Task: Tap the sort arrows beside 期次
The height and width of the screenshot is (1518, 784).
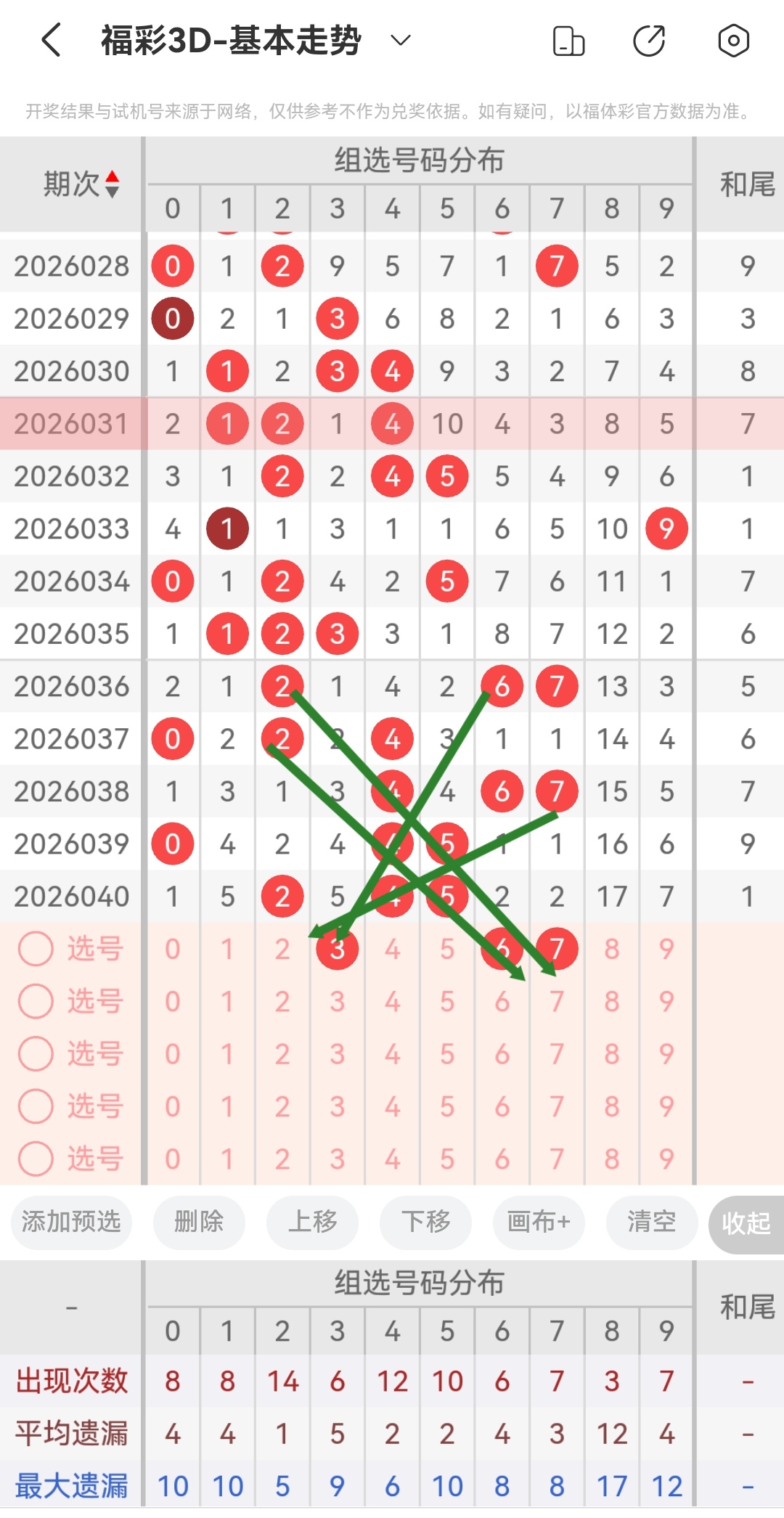Action: (x=113, y=185)
